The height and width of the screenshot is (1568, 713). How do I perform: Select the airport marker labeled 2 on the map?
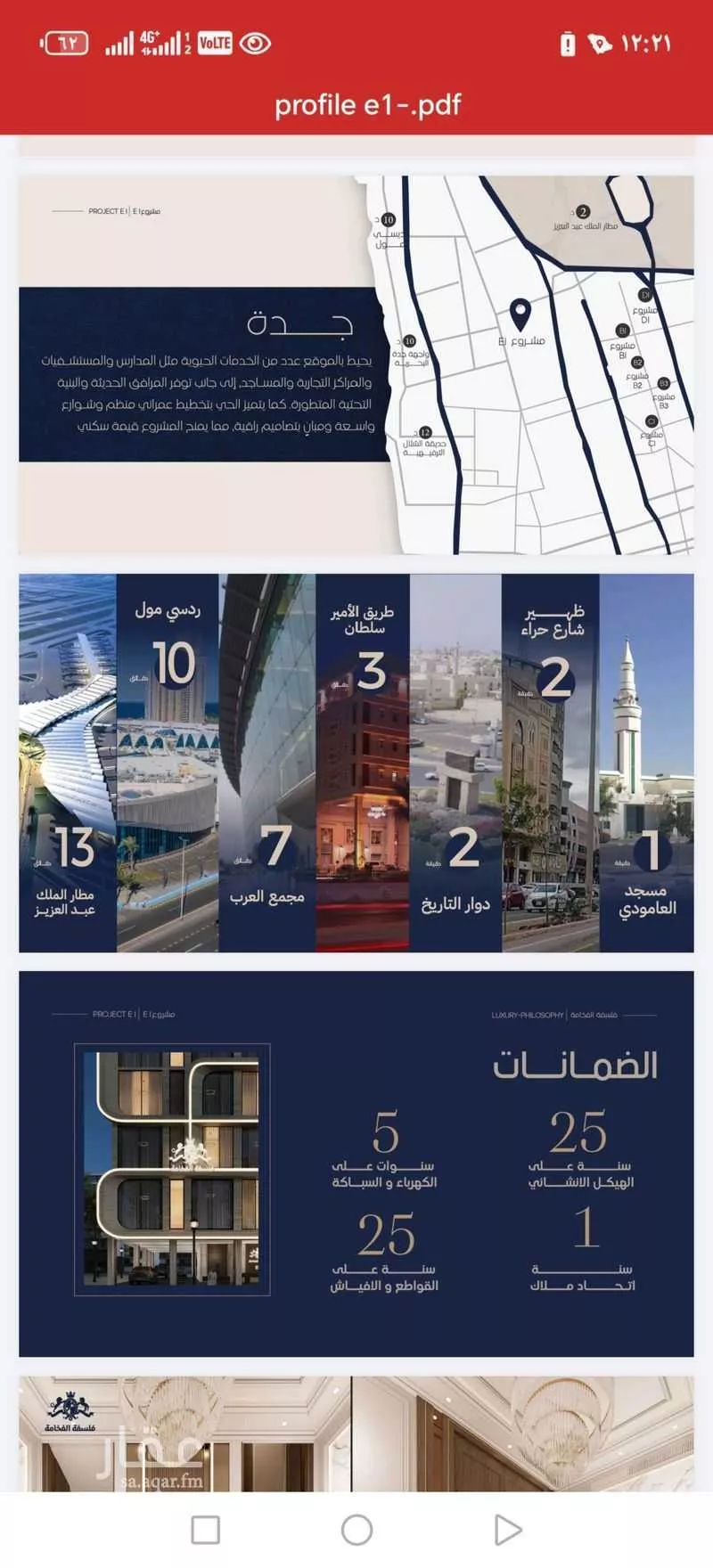tap(584, 212)
